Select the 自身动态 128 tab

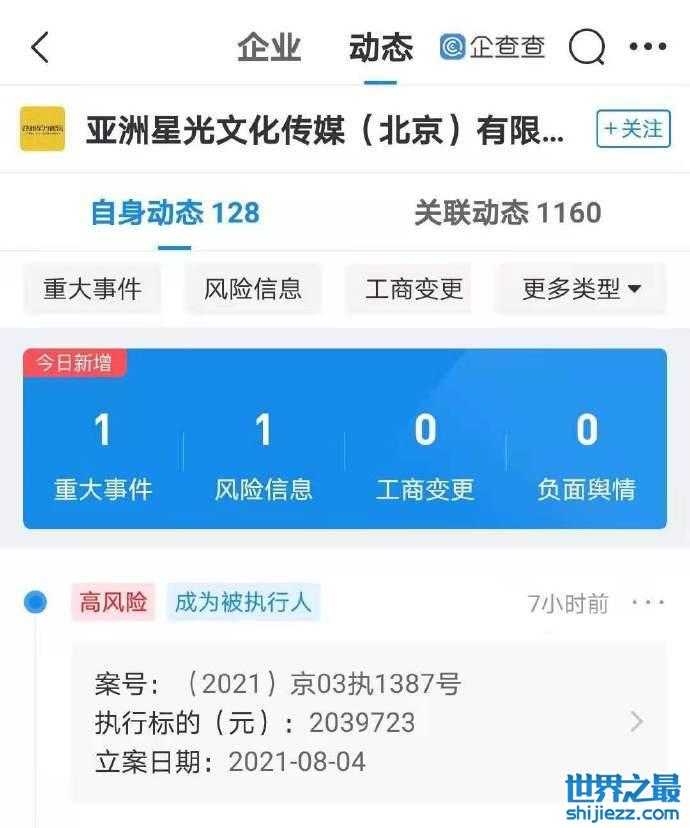(175, 212)
